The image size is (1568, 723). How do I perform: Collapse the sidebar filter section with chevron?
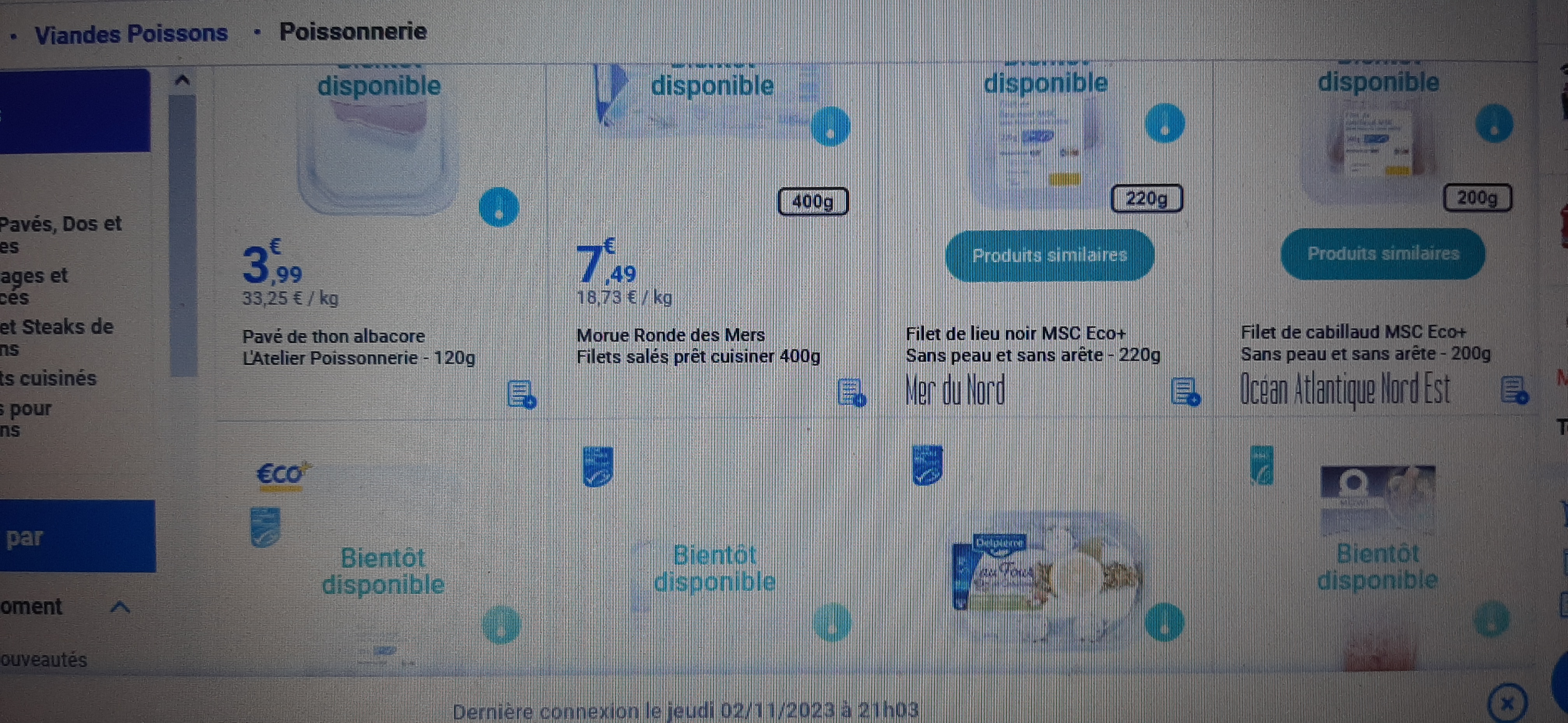pyautogui.click(x=120, y=607)
